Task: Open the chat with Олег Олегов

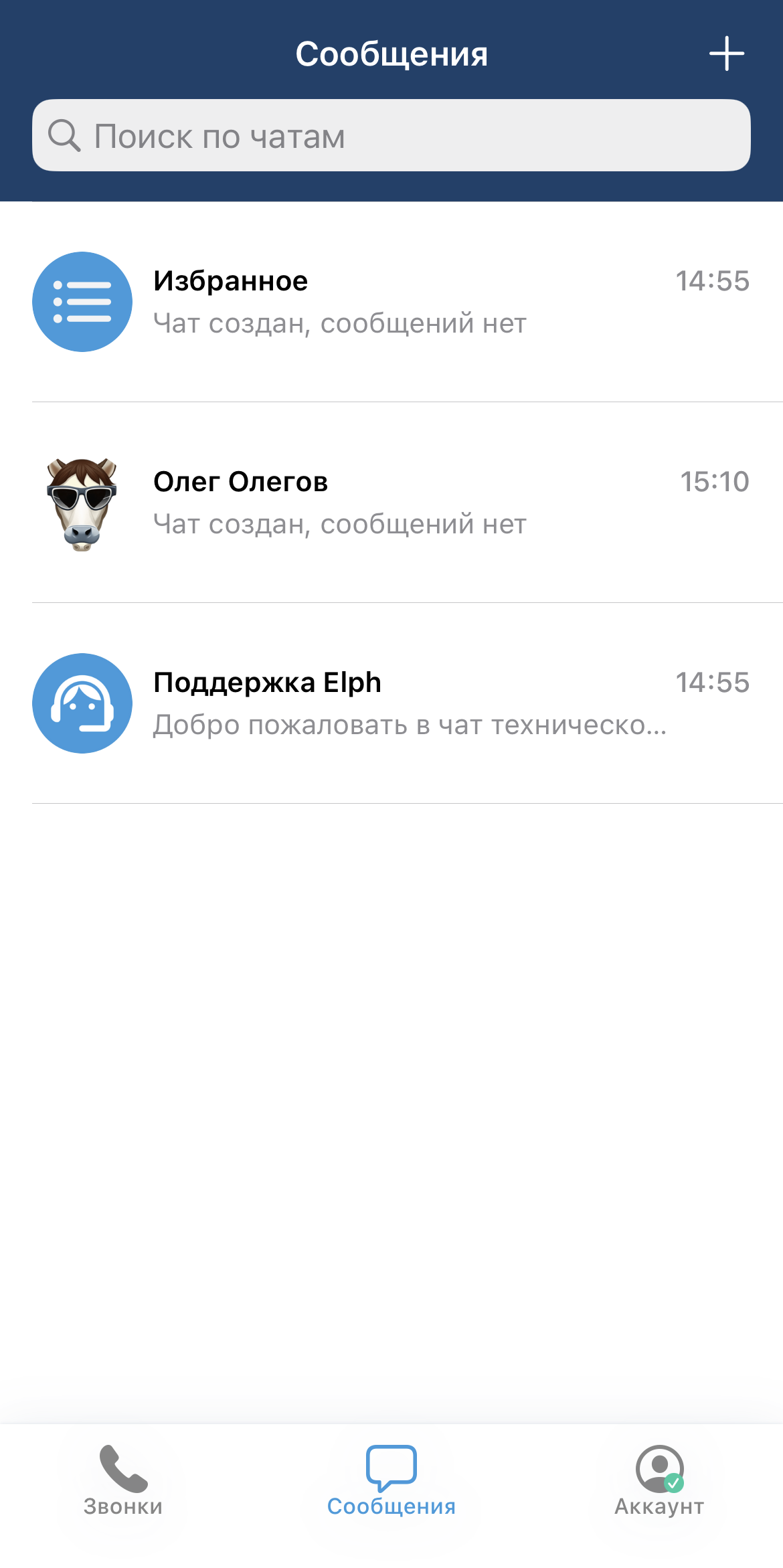Action: (391, 503)
